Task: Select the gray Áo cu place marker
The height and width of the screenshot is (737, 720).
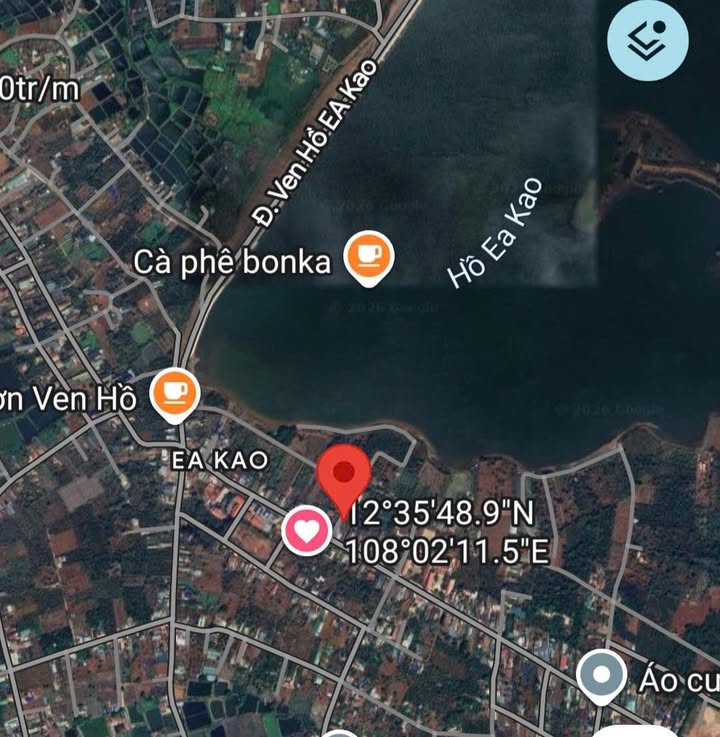Action: pyautogui.click(x=602, y=677)
